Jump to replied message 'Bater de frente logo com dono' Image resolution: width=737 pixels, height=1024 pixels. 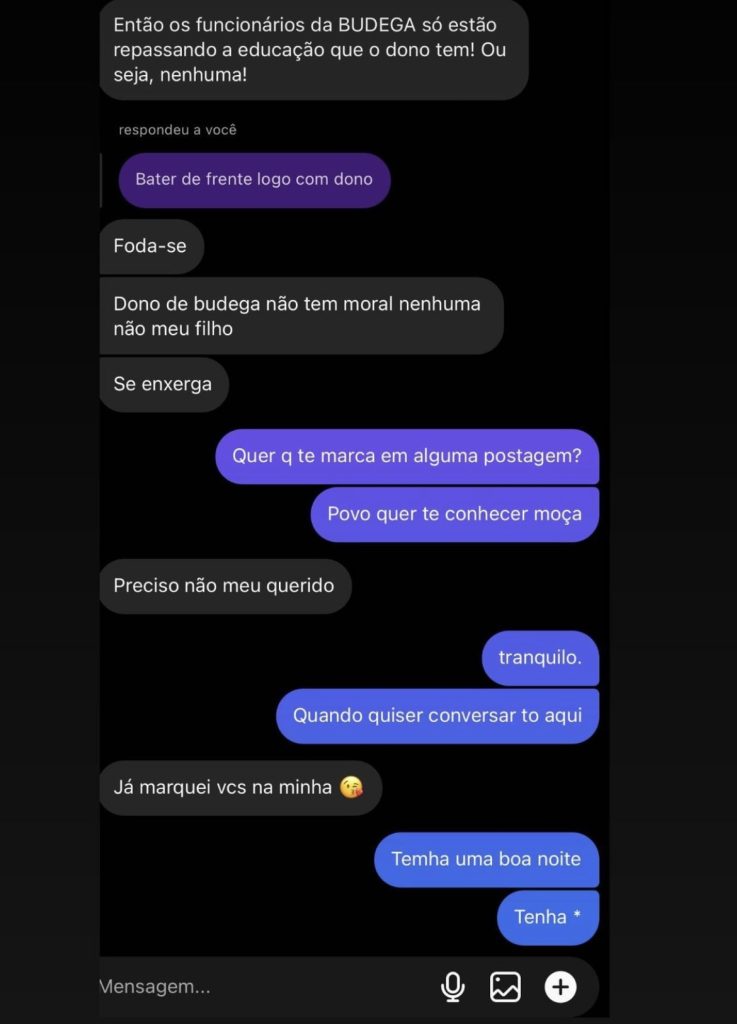[x=254, y=180]
